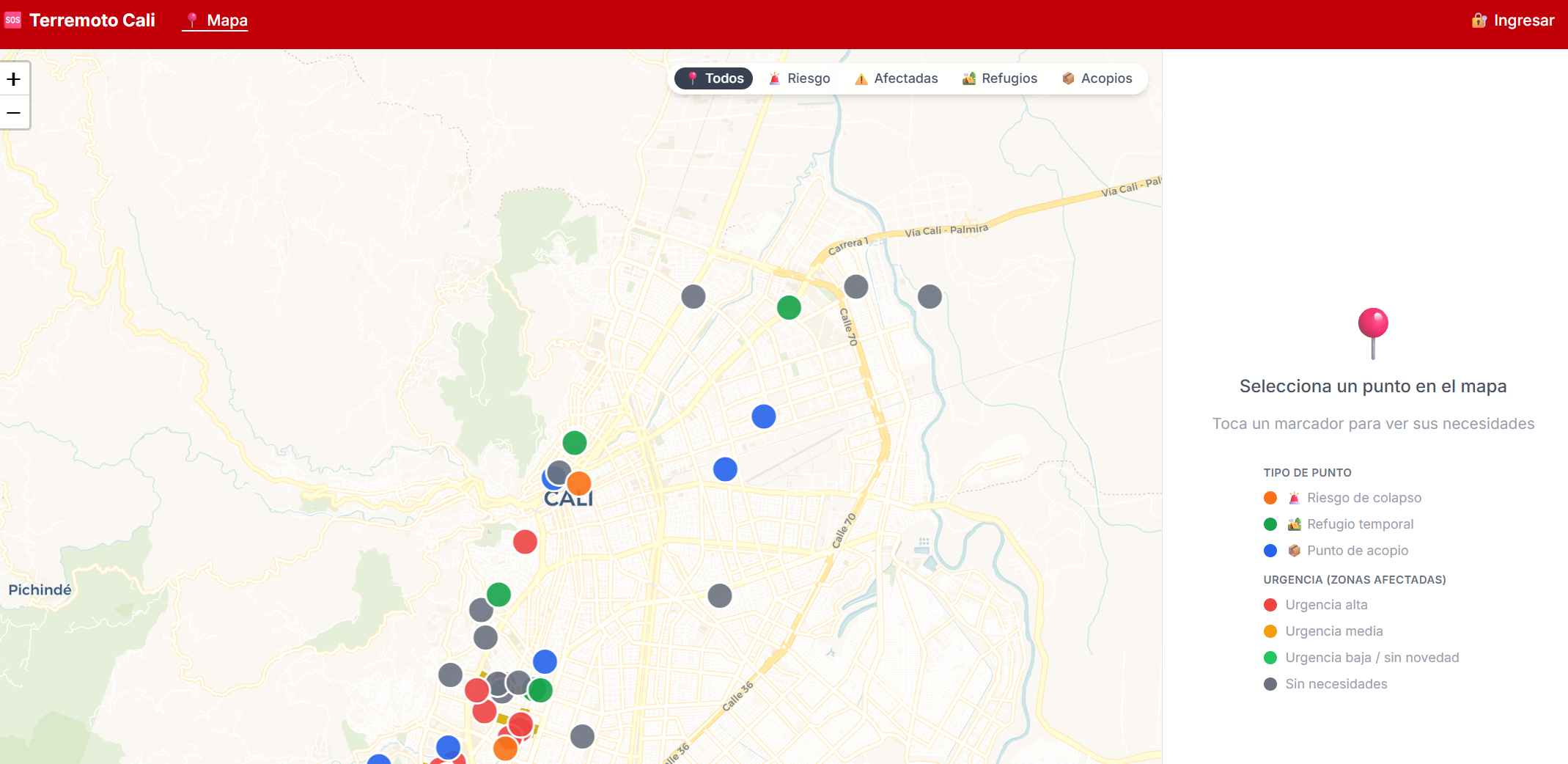Open the Ingresar login link
Screen dimensions: 1568x764
pos(1513,21)
